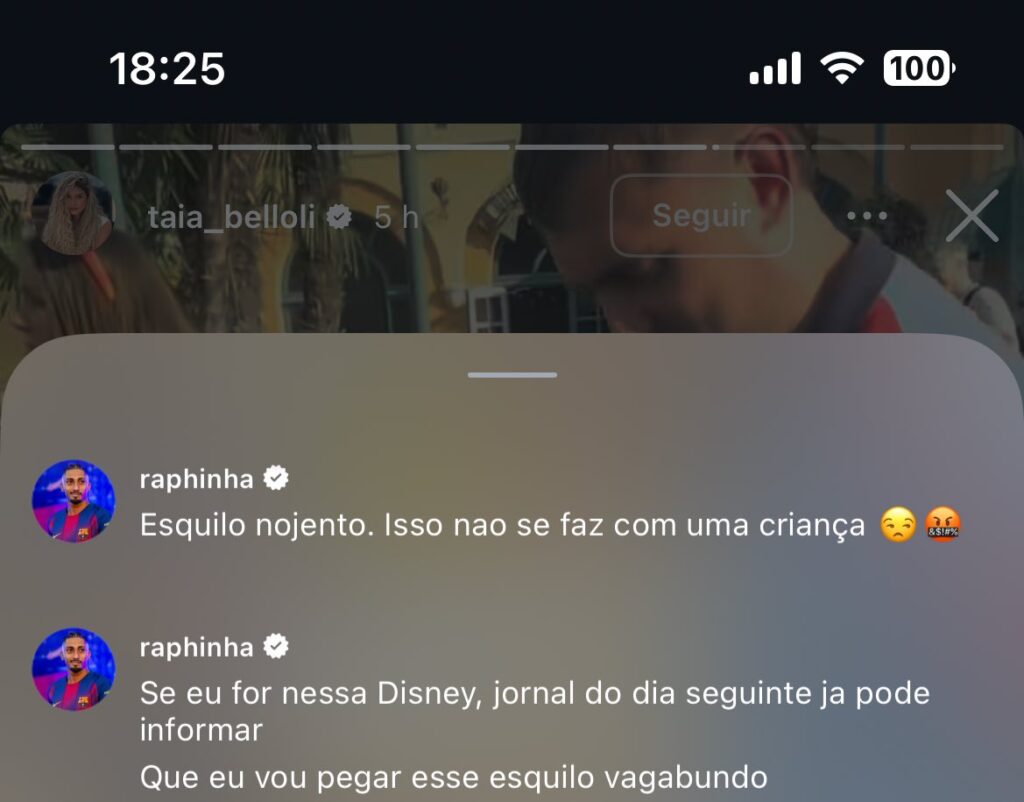Open raphinha's avatar beside the "Esquilo nojento" comment
Screen dimensions: 1024x802
point(73,501)
